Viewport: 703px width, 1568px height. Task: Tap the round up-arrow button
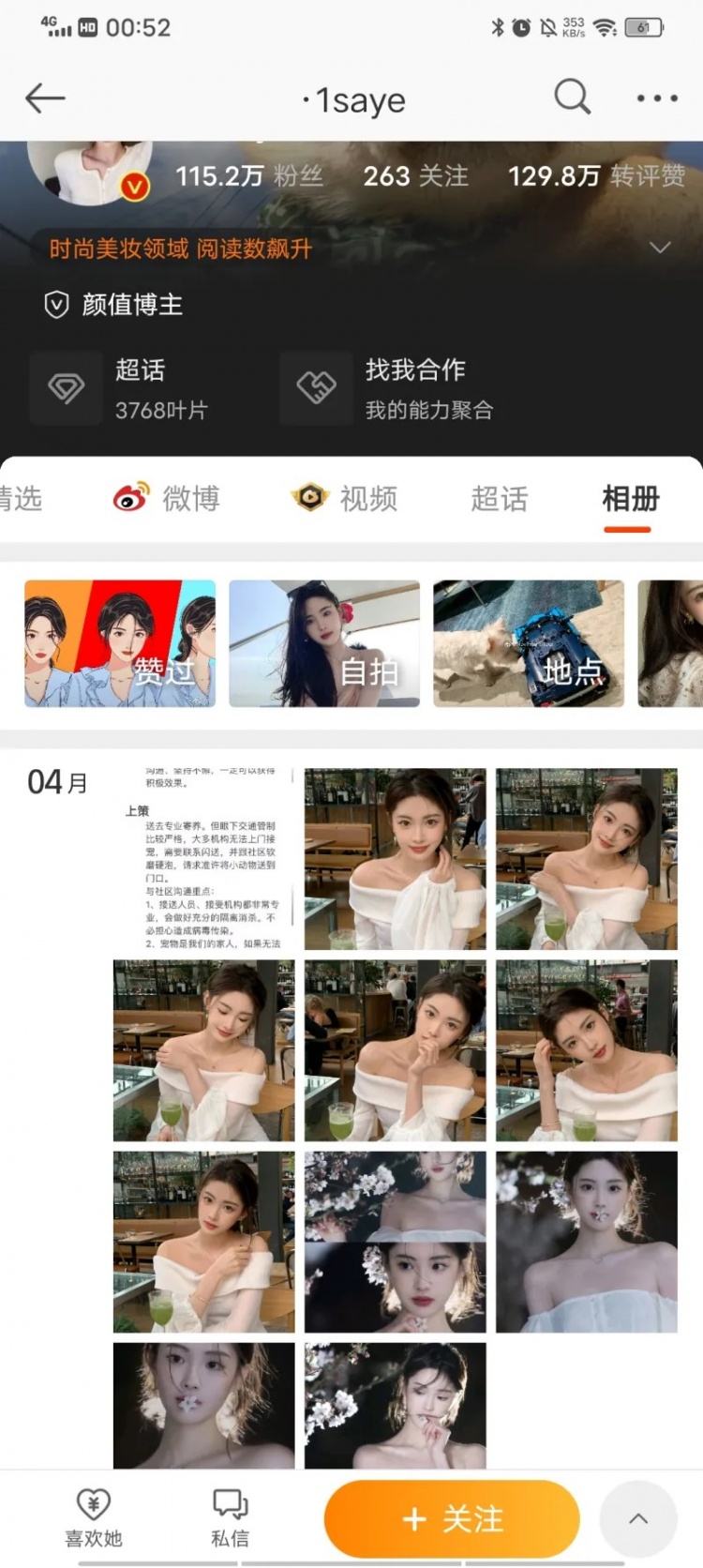click(x=638, y=1518)
